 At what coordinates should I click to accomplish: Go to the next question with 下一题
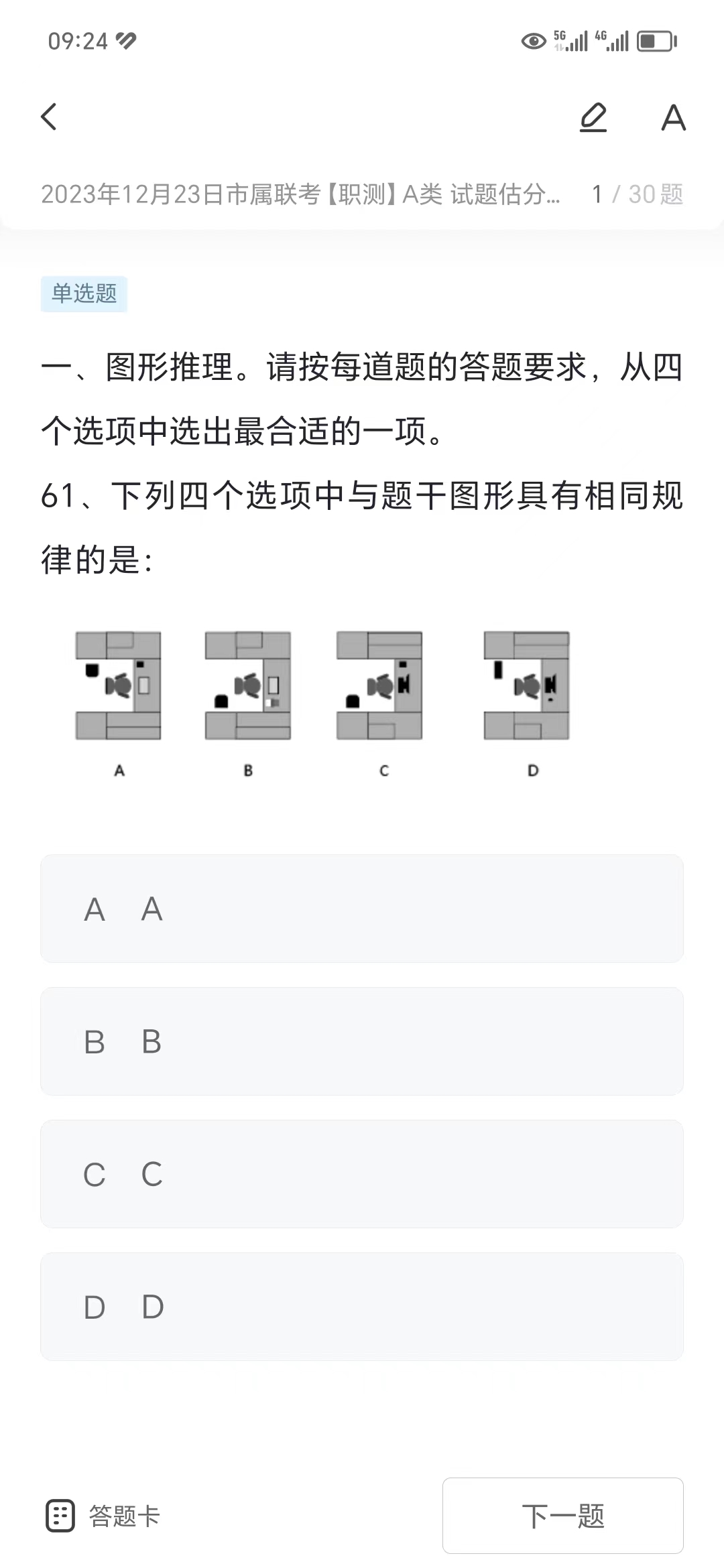[x=563, y=1516]
